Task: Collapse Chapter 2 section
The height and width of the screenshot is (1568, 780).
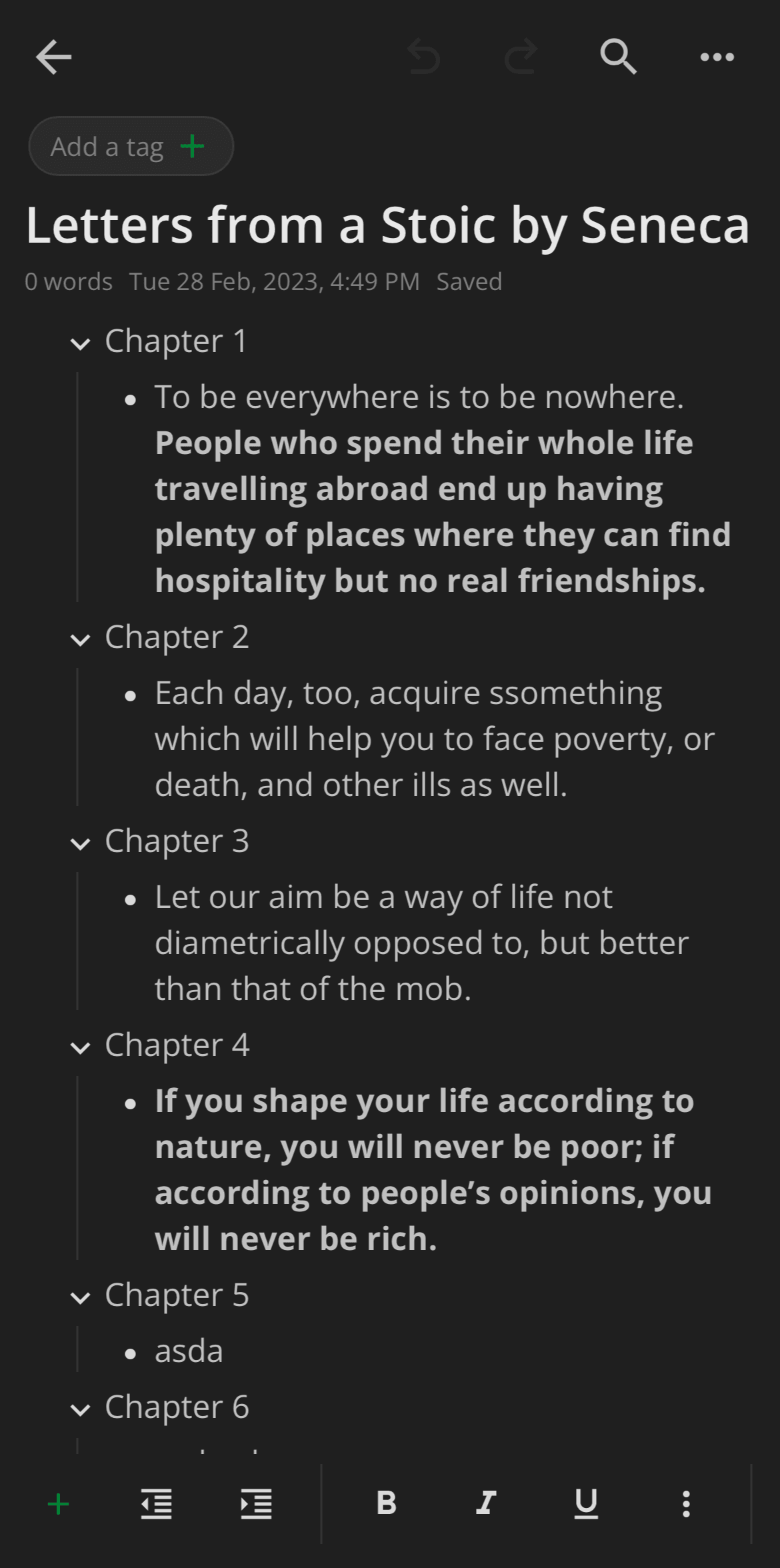Action: 80,640
